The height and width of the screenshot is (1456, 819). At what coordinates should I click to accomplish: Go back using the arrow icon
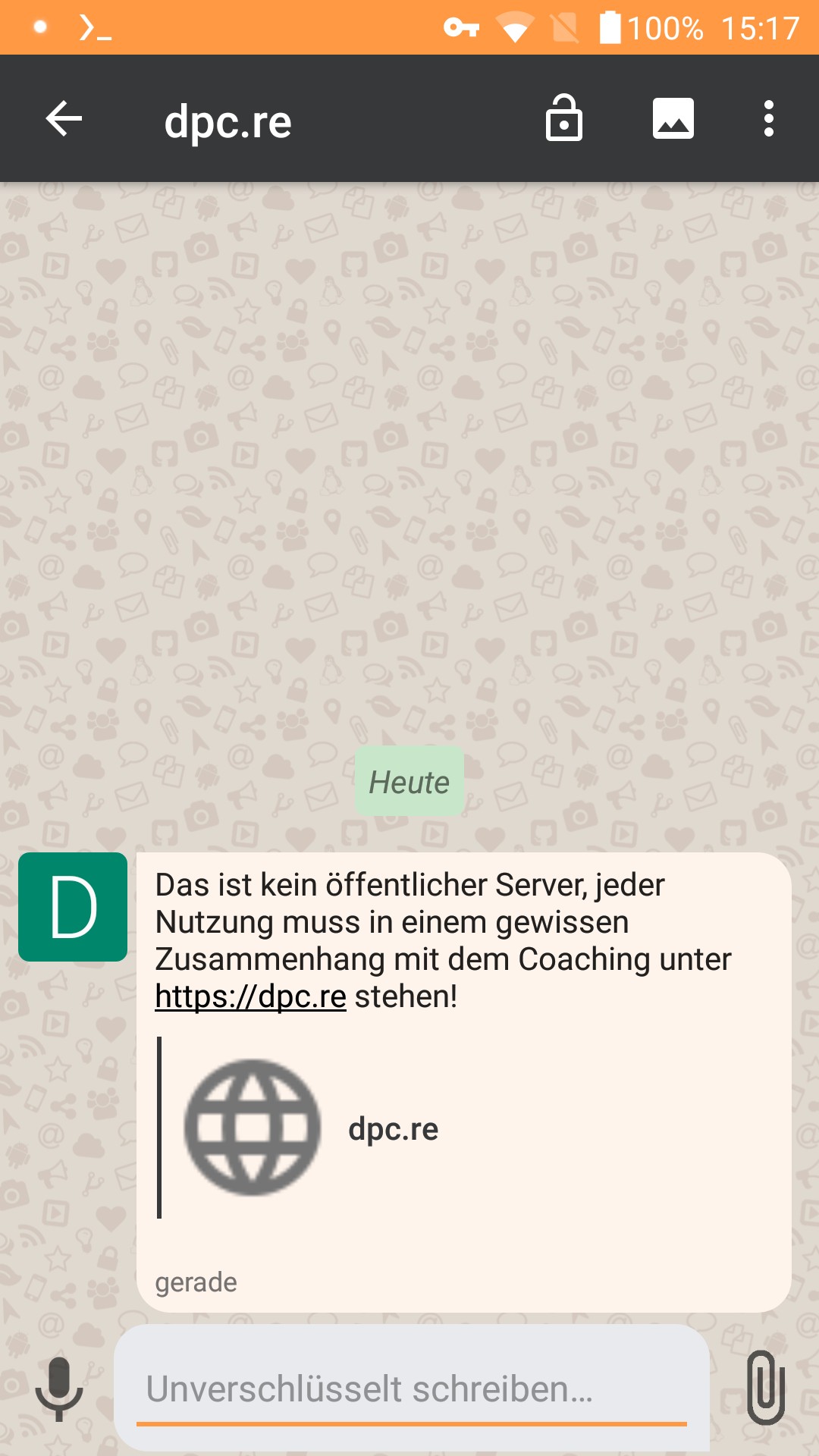click(64, 119)
